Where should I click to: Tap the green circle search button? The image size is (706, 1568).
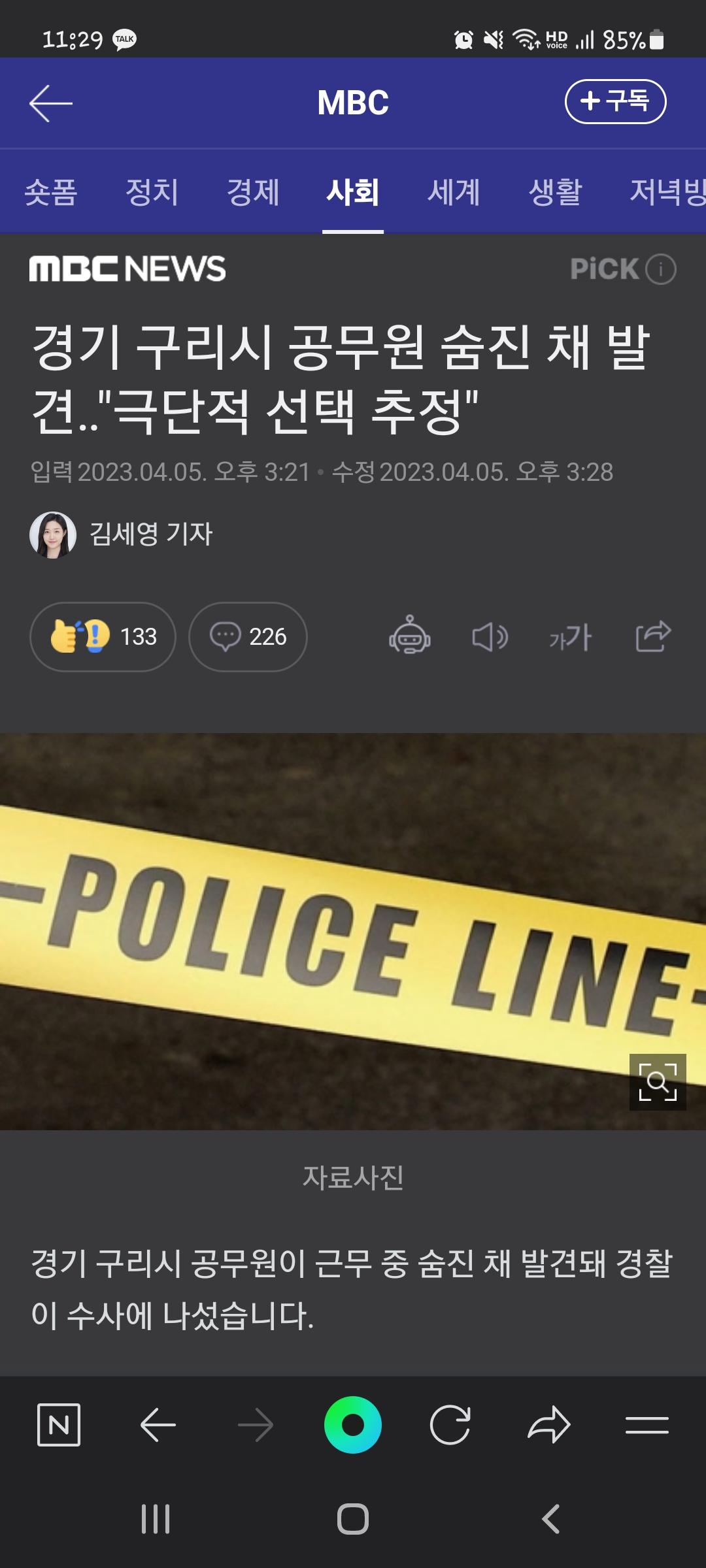coord(353,1425)
